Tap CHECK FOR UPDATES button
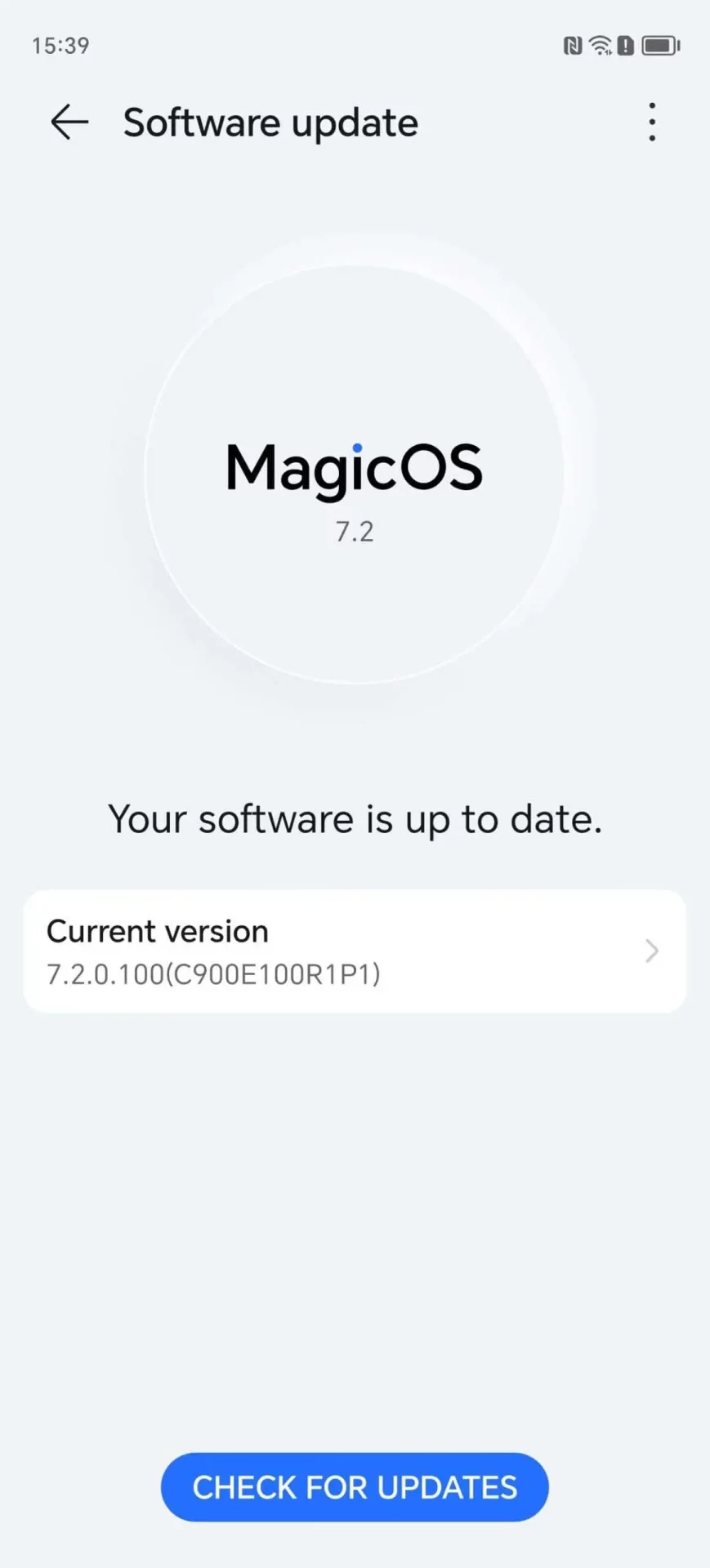710x1568 pixels. pyautogui.click(x=355, y=1487)
